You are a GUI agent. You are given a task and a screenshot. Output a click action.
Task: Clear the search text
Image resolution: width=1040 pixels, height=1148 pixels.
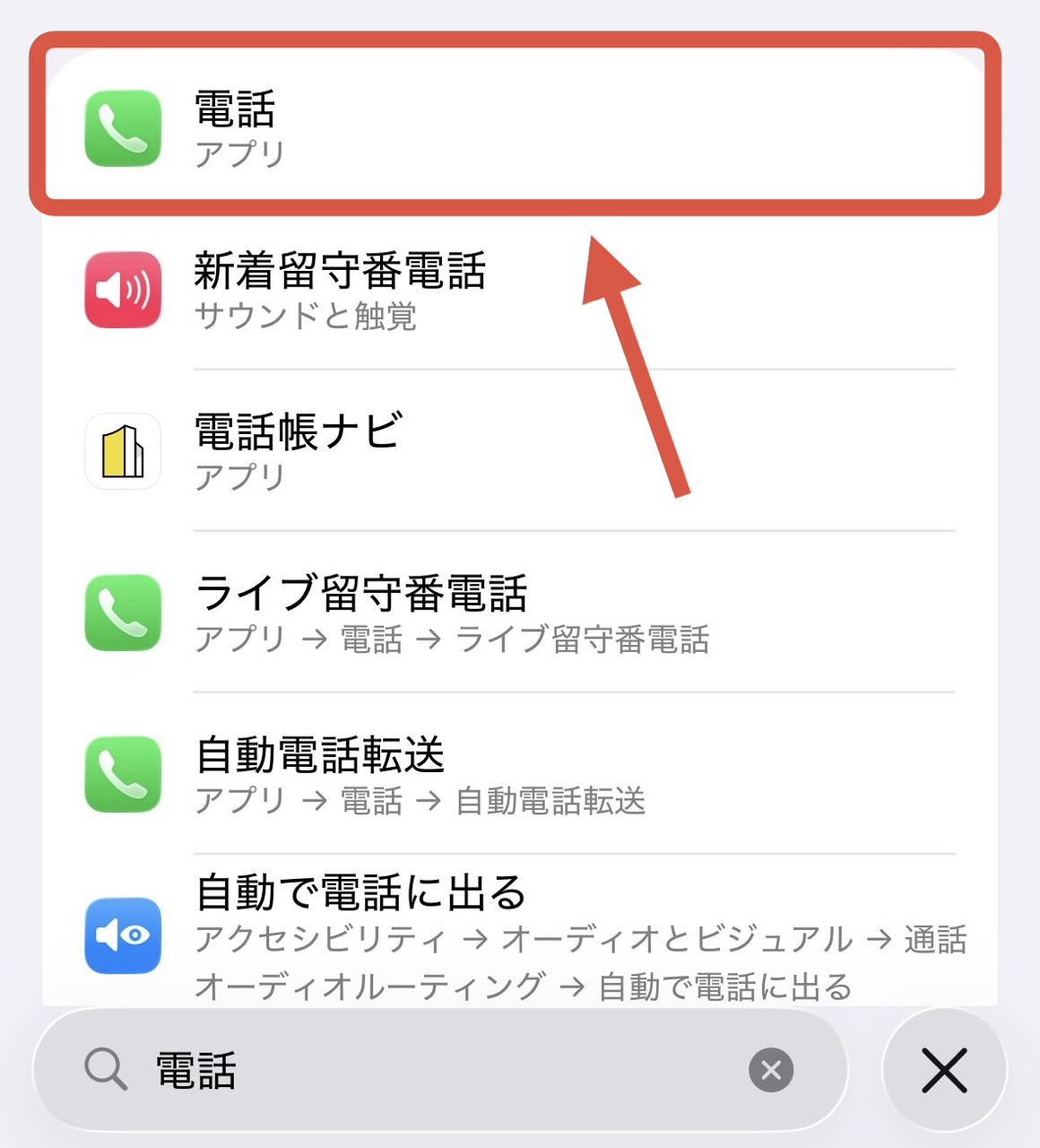click(x=771, y=1070)
